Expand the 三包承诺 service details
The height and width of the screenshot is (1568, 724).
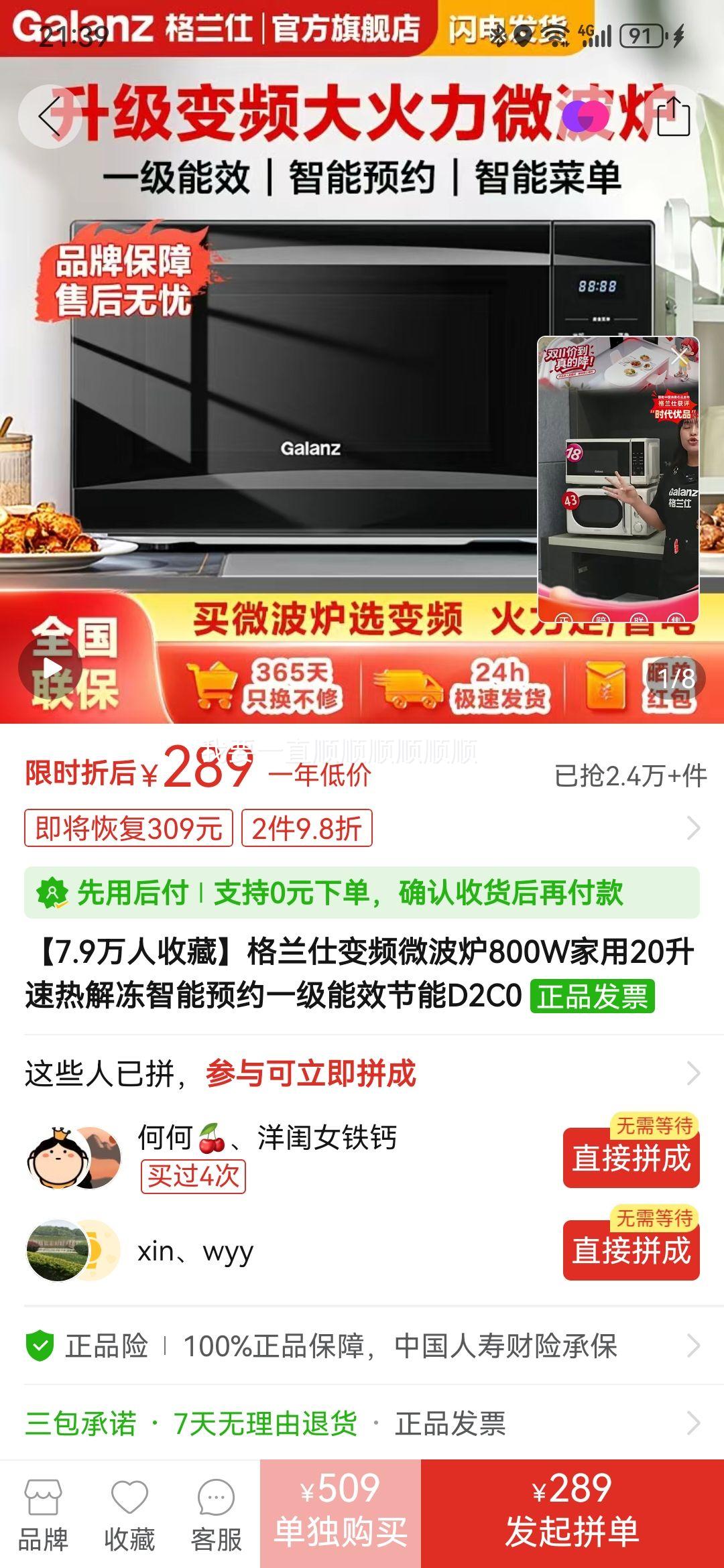point(693,1421)
